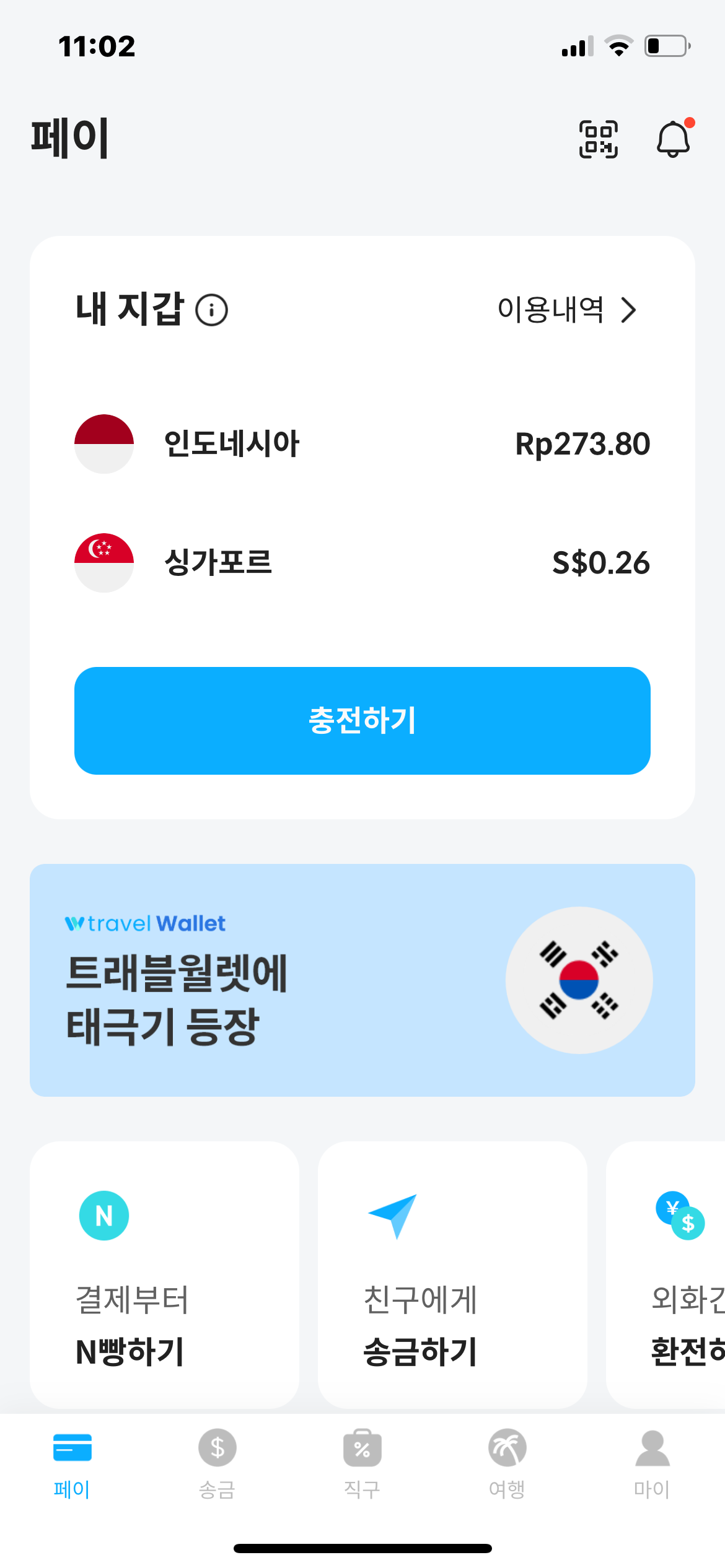Tap the 충전하기 button

coord(362,720)
